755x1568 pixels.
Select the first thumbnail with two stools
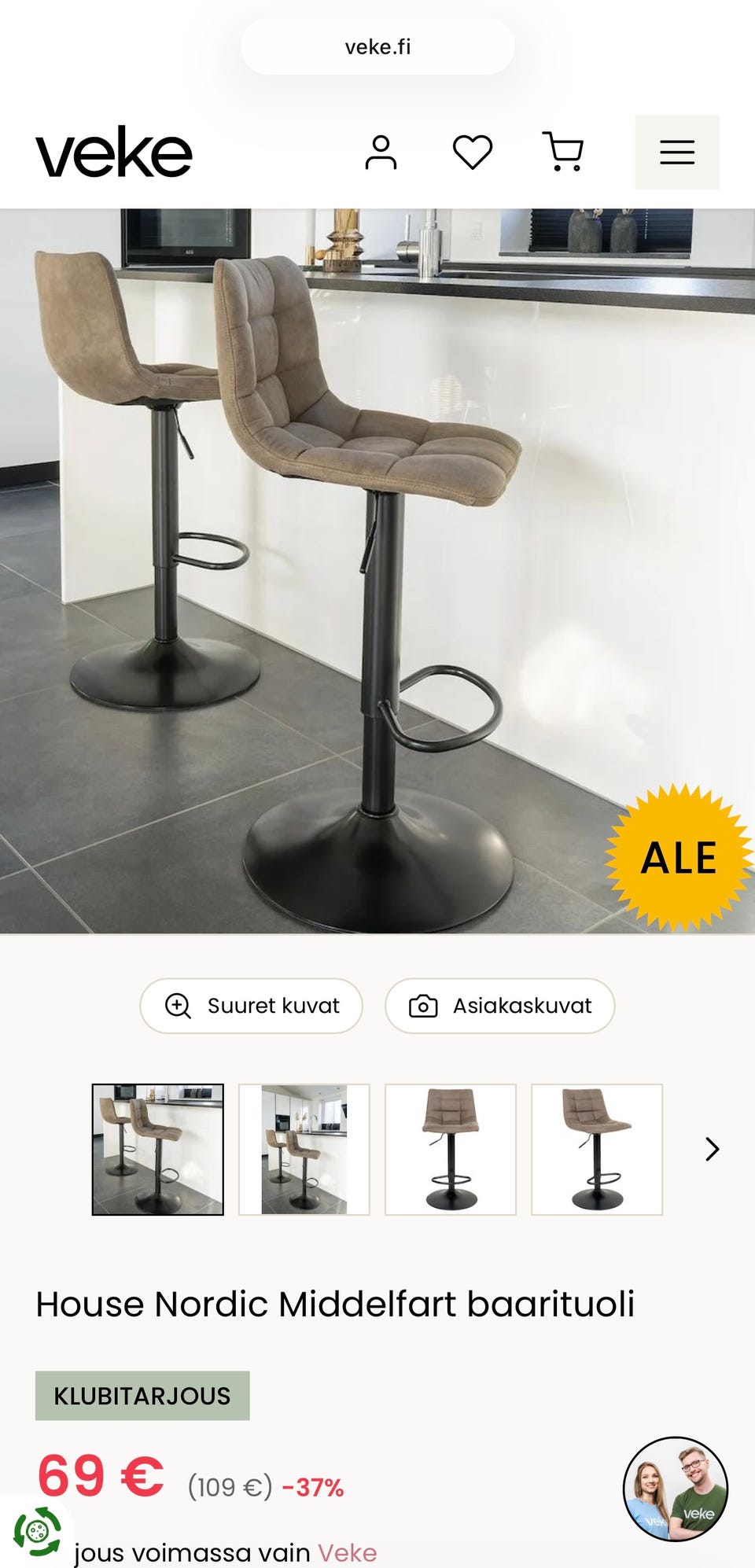tap(158, 1150)
